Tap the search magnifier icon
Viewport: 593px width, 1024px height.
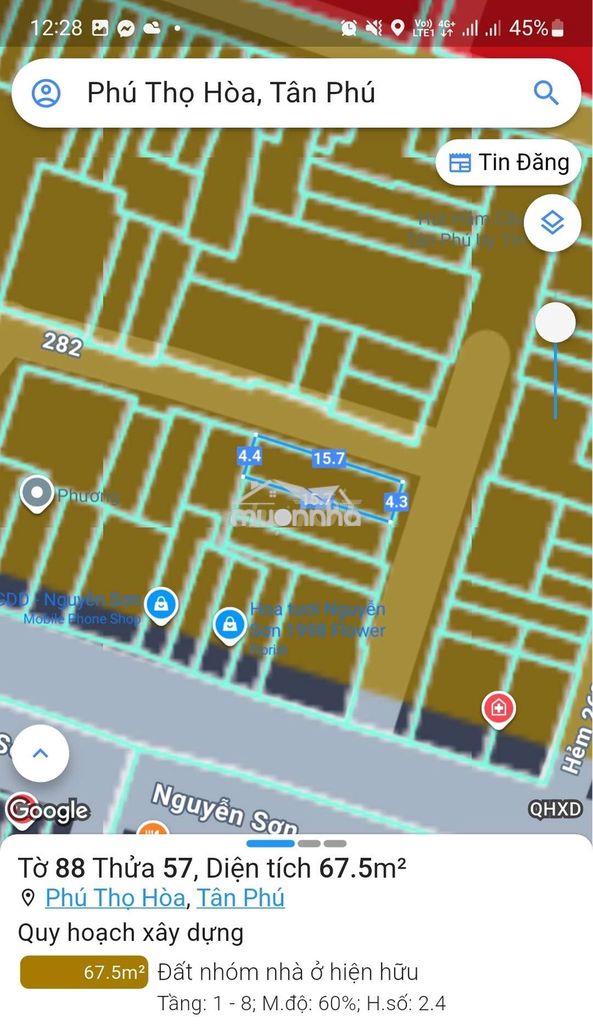tap(546, 93)
